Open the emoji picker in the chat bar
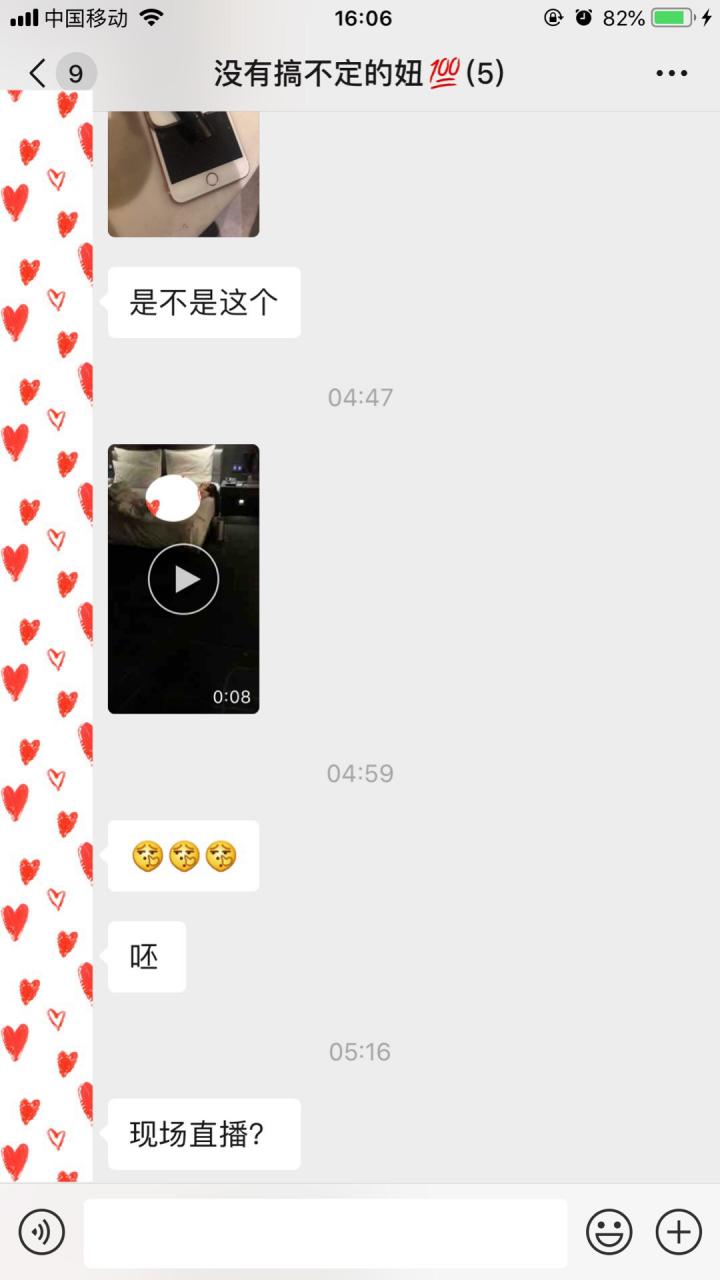 pyautogui.click(x=611, y=1231)
